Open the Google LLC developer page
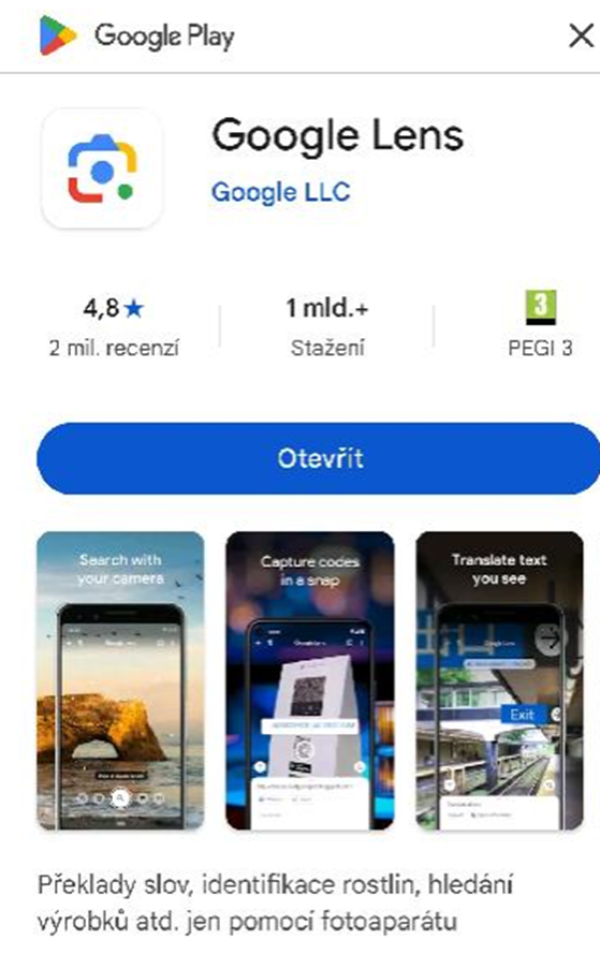The width and height of the screenshot is (600, 969). 281,192
